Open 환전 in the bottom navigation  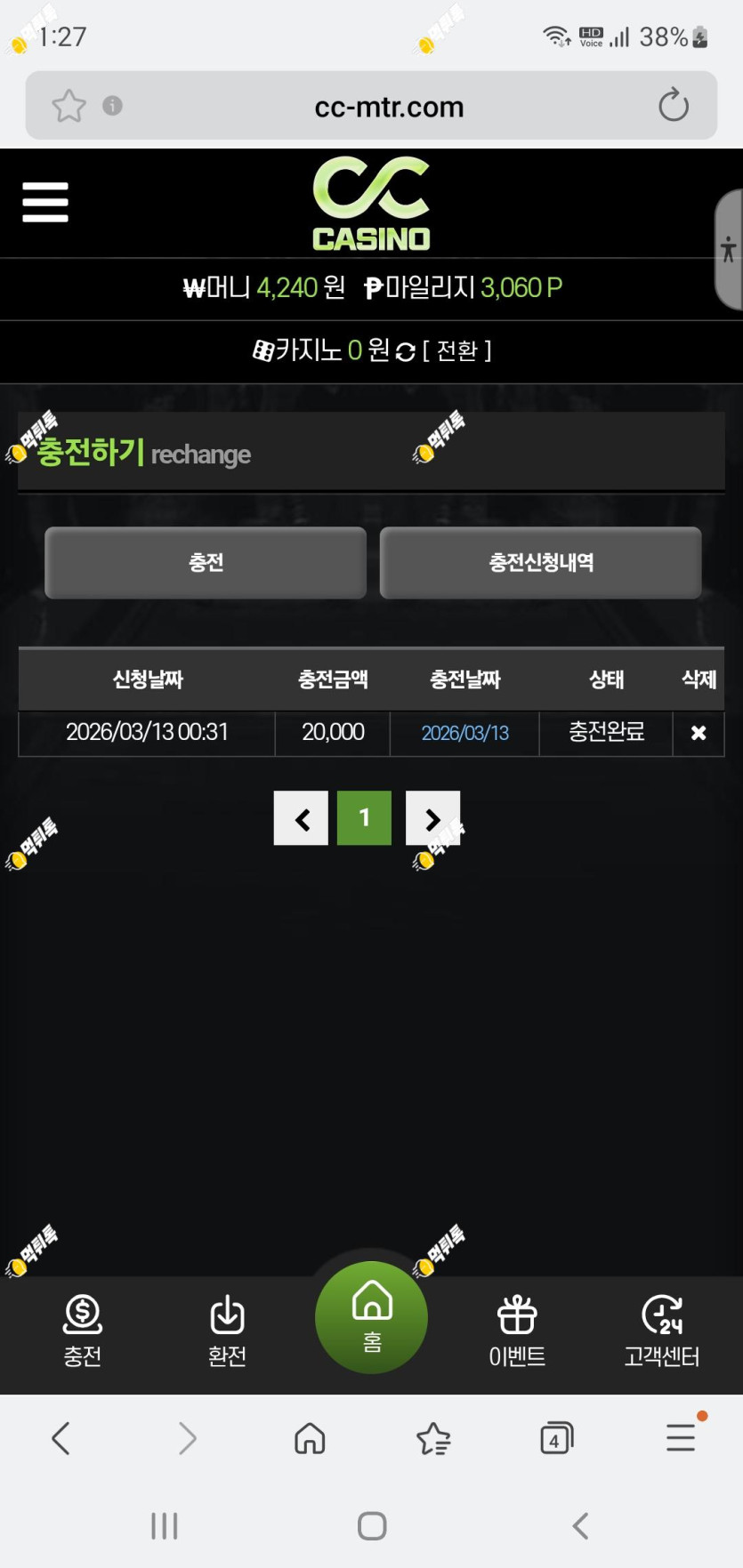tap(227, 1331)
